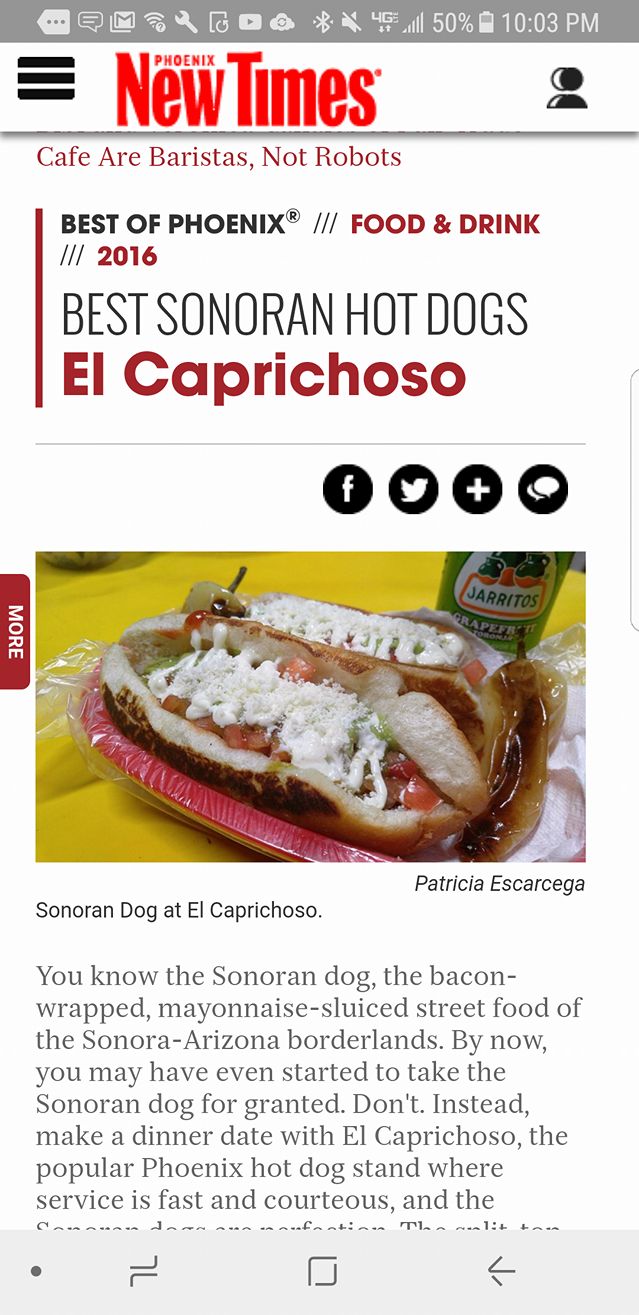Screen dimensions: 639x1315
Task: Go back with the system back button
Action: 502,1271
